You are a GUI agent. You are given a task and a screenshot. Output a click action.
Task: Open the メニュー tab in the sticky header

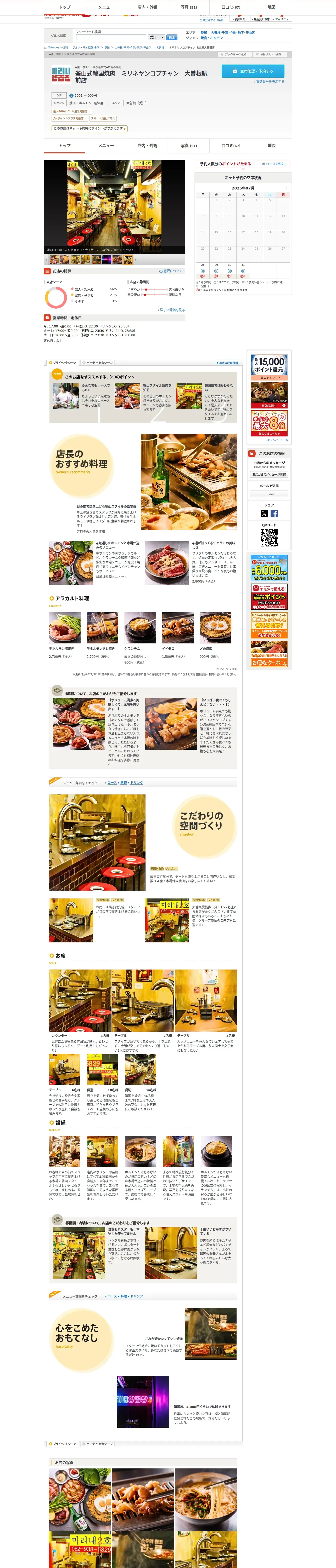[x=106, y=7]
